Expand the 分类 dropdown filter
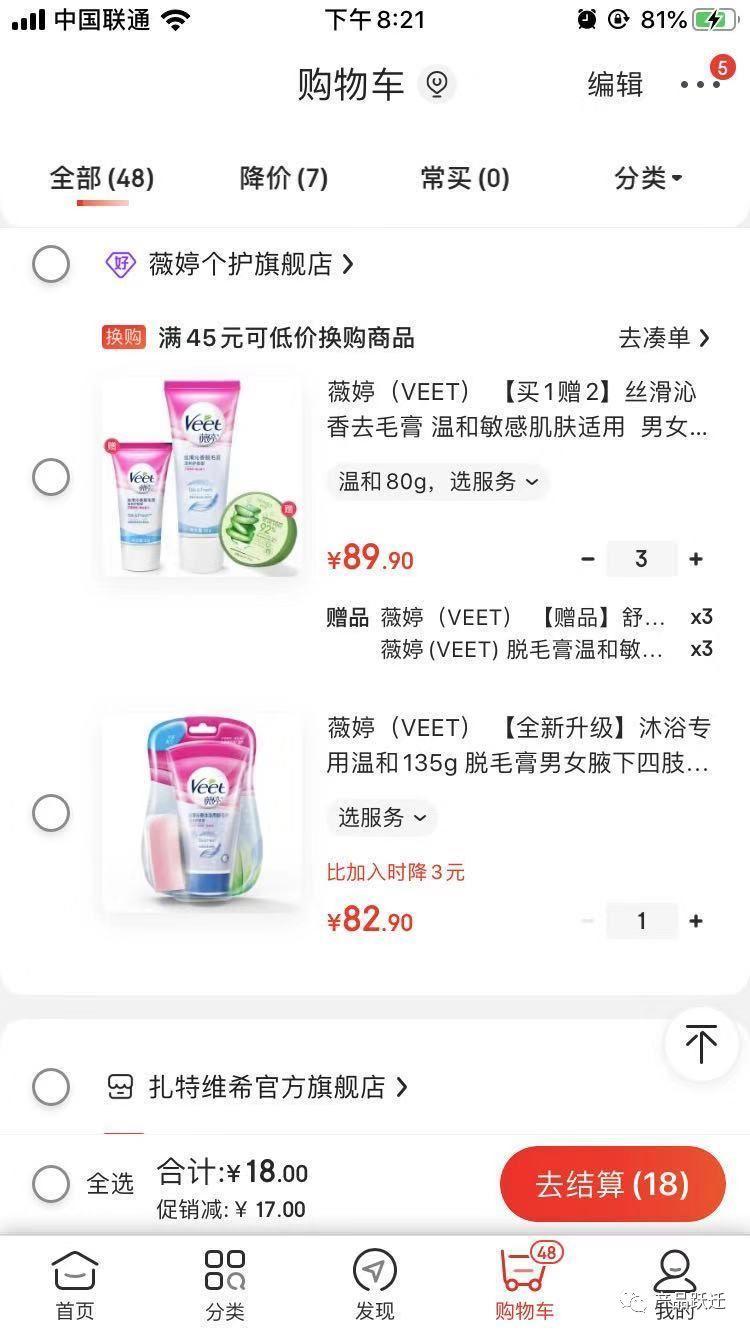 647,178
